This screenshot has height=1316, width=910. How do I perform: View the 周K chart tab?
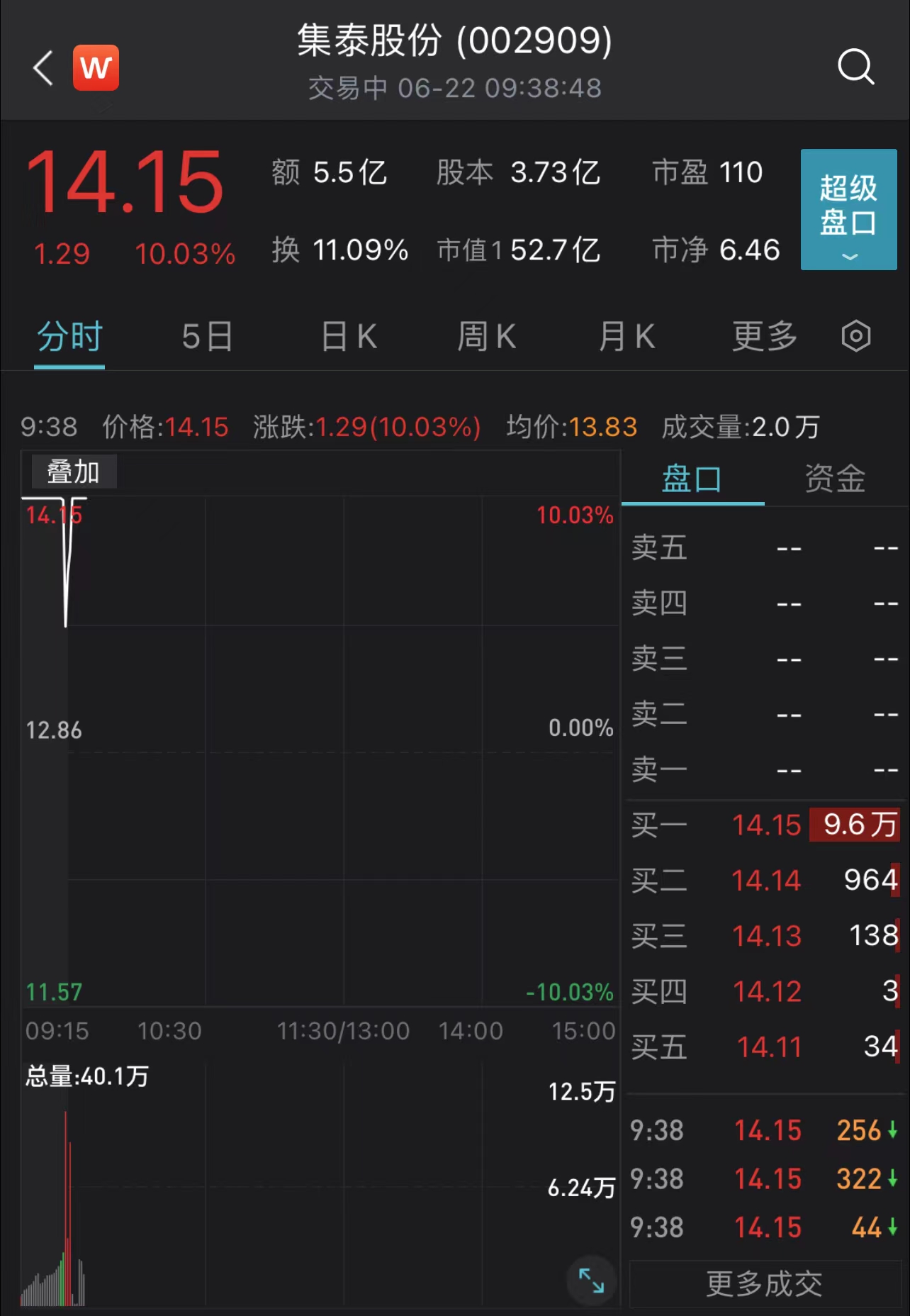pos(486,337)
